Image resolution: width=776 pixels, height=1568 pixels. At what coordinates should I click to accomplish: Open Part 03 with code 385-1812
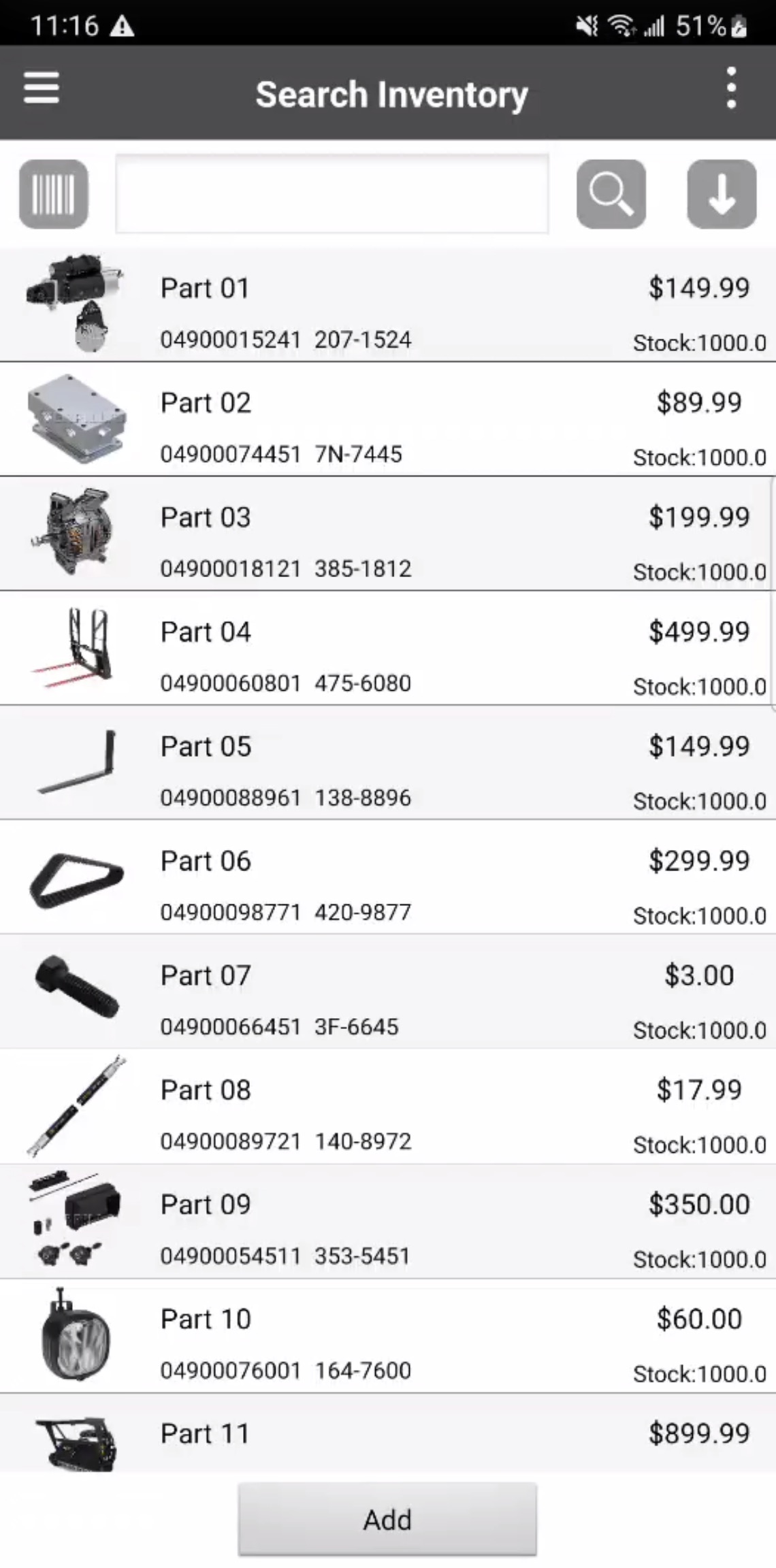[388, 534]
